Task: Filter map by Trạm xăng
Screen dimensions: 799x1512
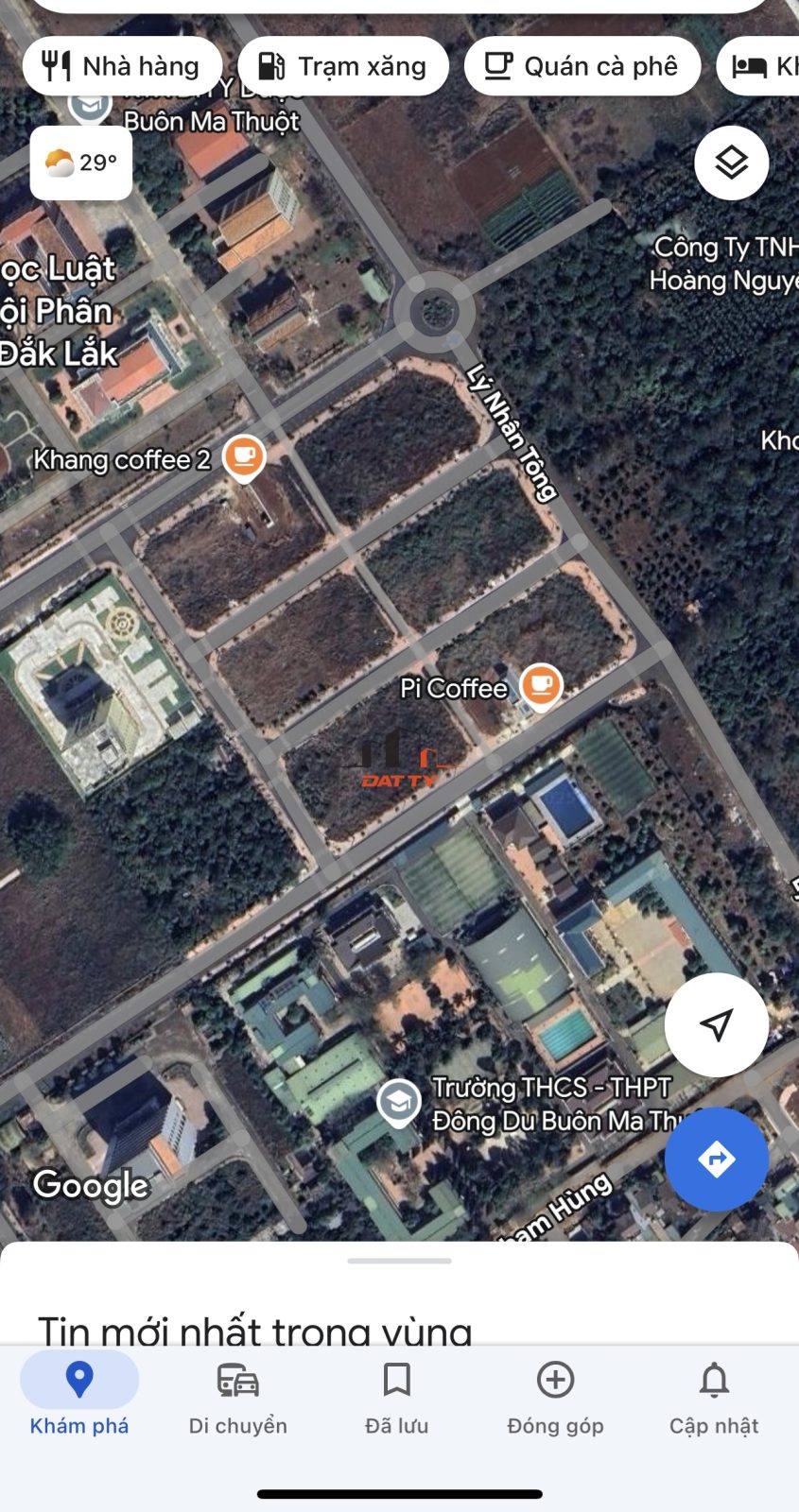Action: pos(343,66)
